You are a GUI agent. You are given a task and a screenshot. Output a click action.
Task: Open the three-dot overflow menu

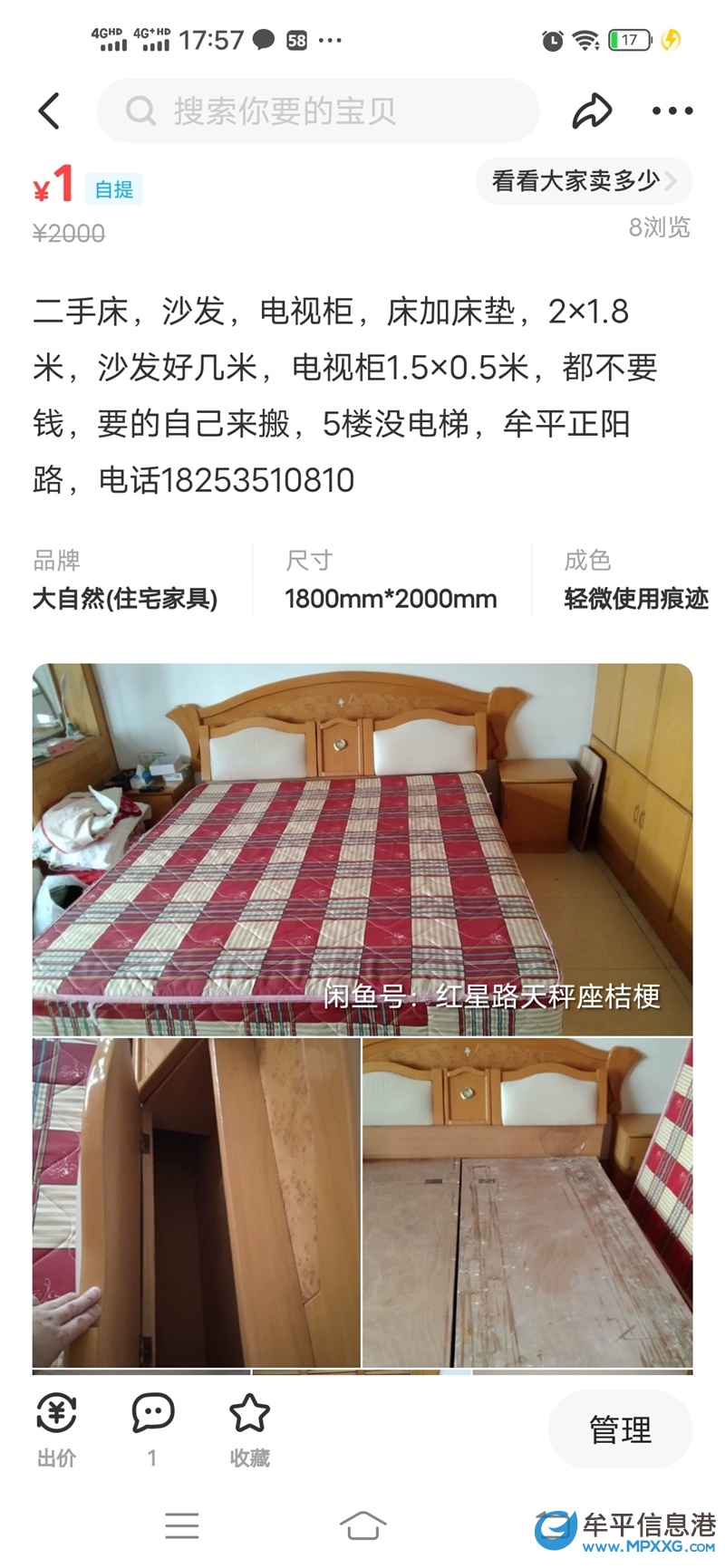(672, 111)
